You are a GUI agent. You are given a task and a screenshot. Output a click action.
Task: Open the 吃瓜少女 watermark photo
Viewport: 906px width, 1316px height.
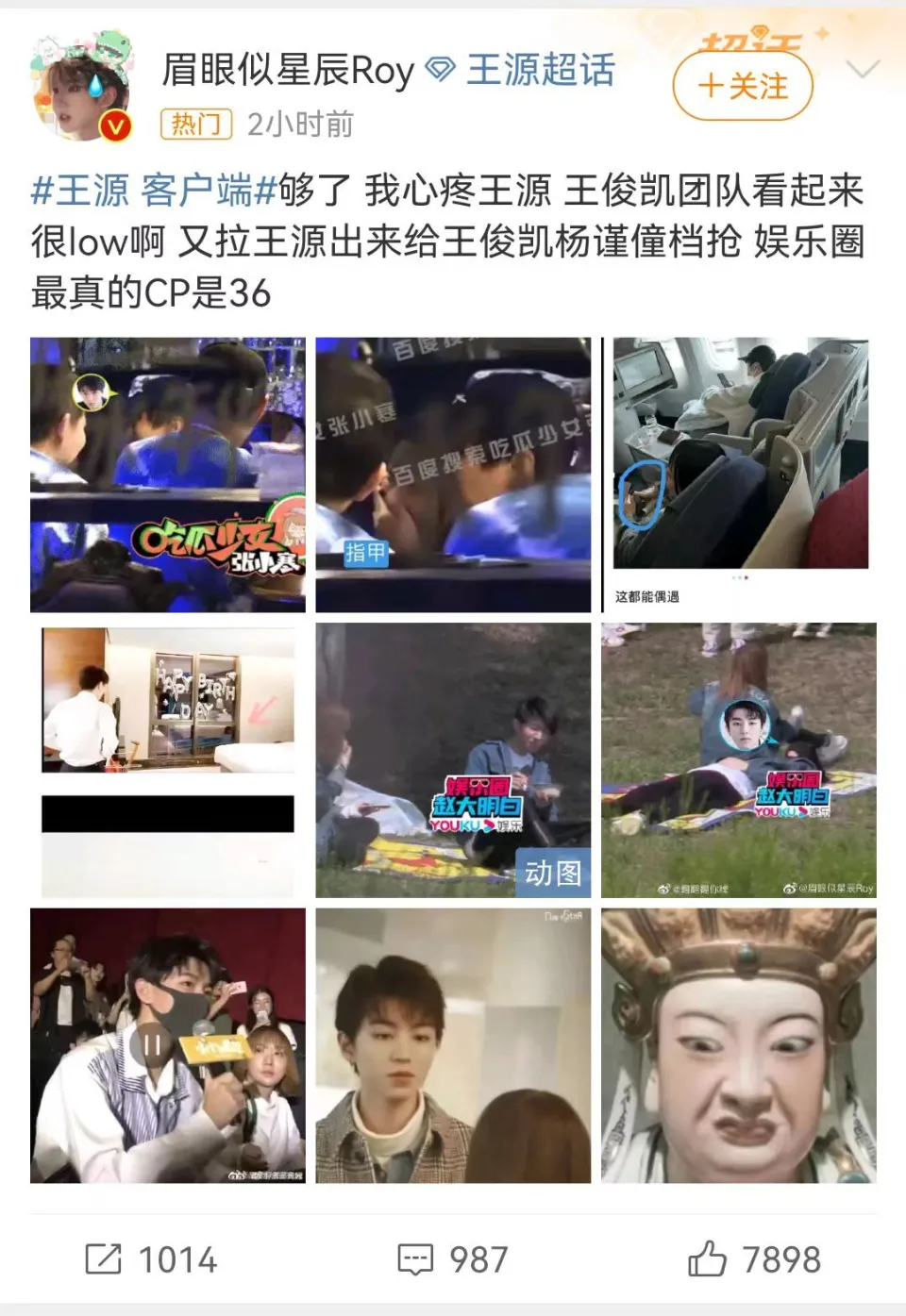[x=168, y=475]
